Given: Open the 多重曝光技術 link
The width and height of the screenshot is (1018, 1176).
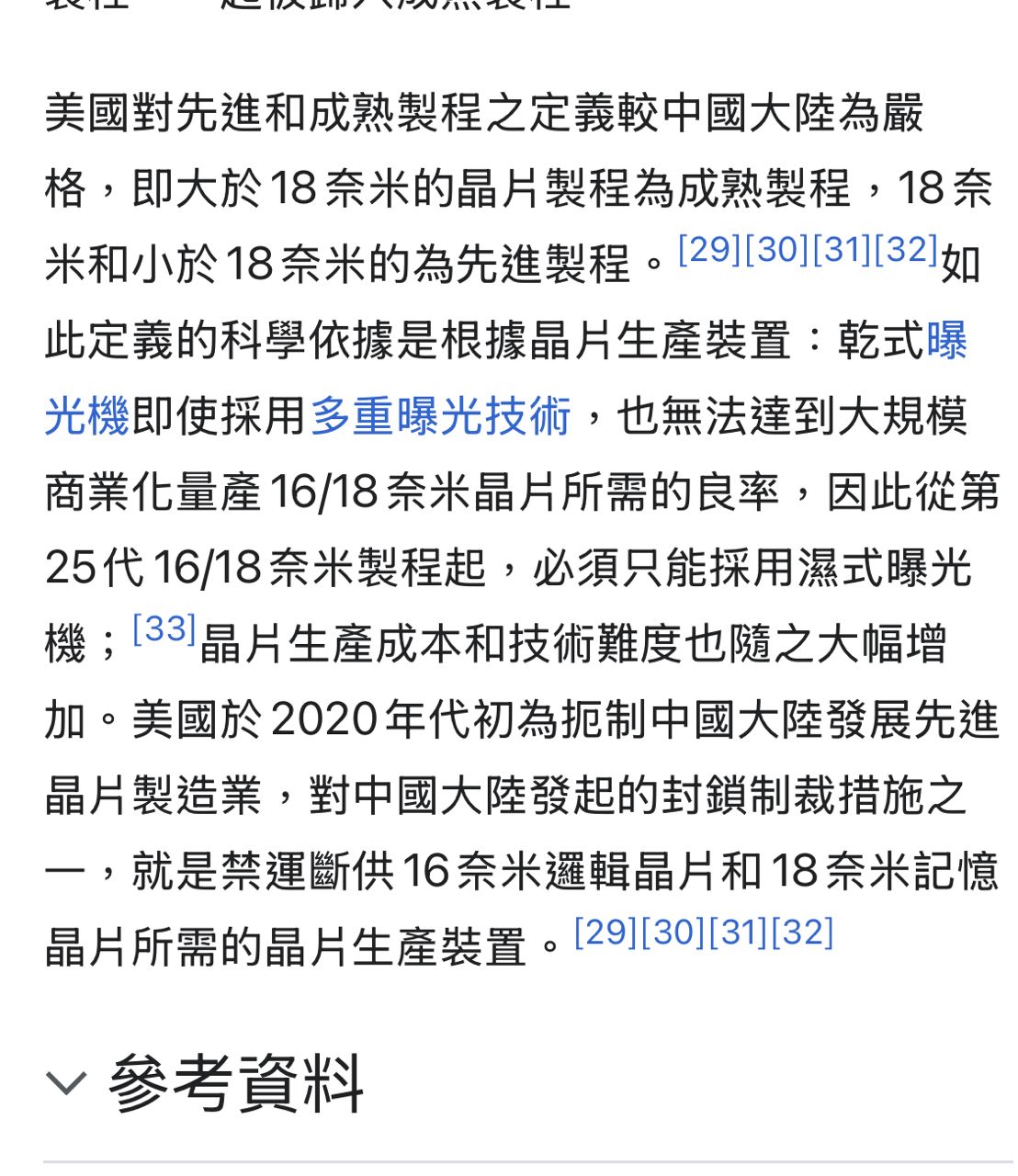Looking at the screenshot, I should 441,416.
